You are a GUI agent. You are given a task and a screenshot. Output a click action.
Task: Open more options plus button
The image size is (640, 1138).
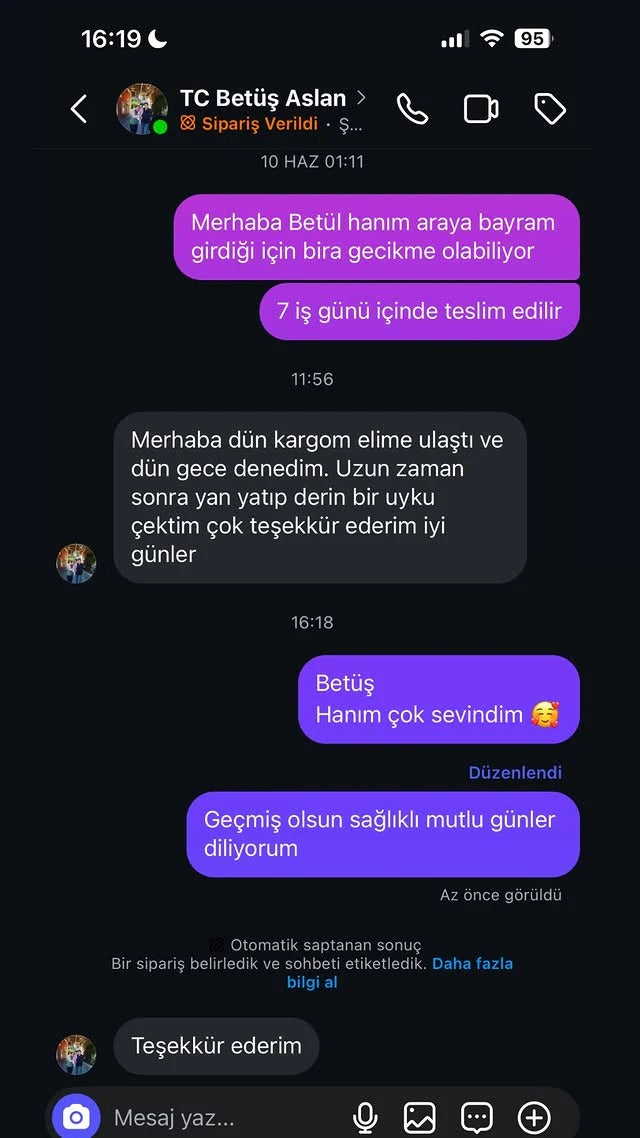click(534, 1117)
